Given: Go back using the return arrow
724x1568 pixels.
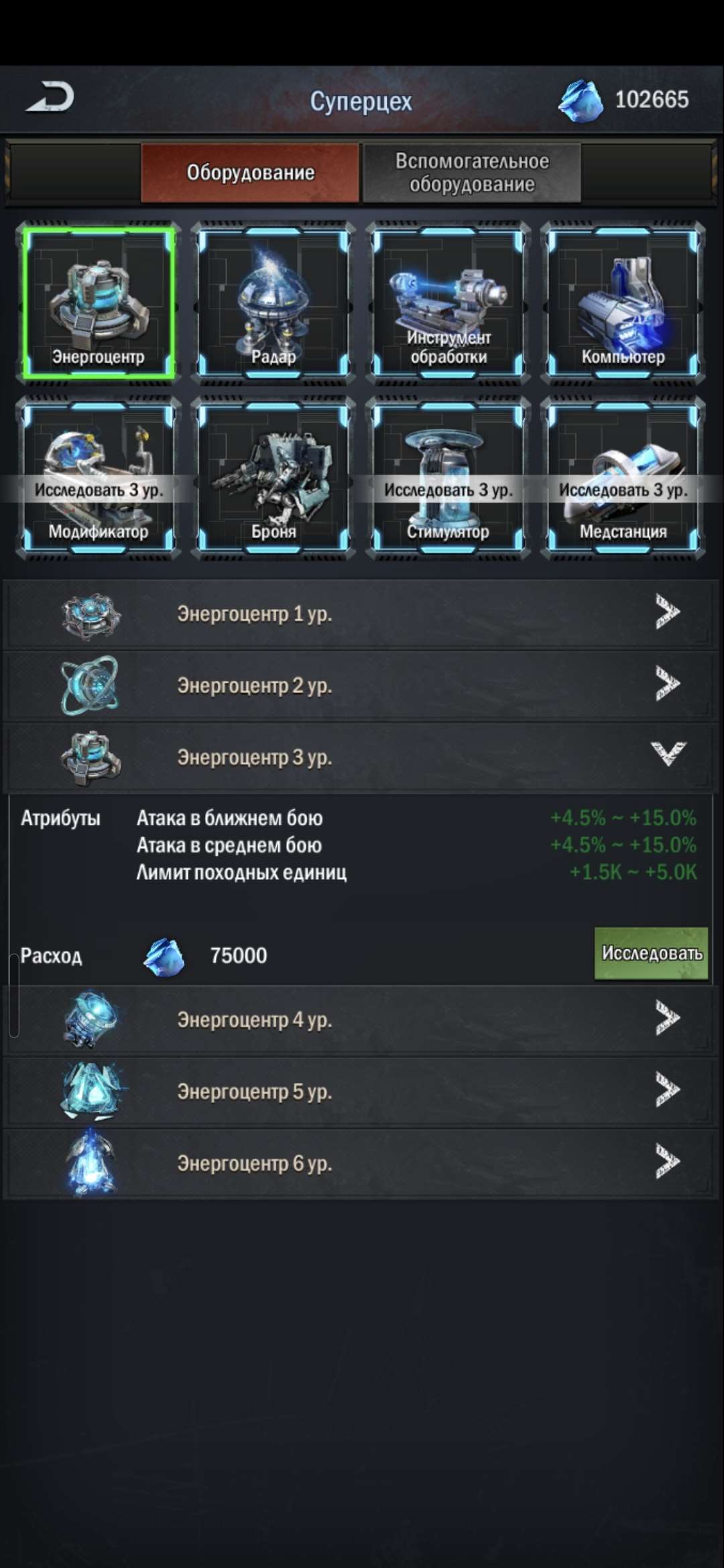Looking at the screenshot, I should coord(50,98).
